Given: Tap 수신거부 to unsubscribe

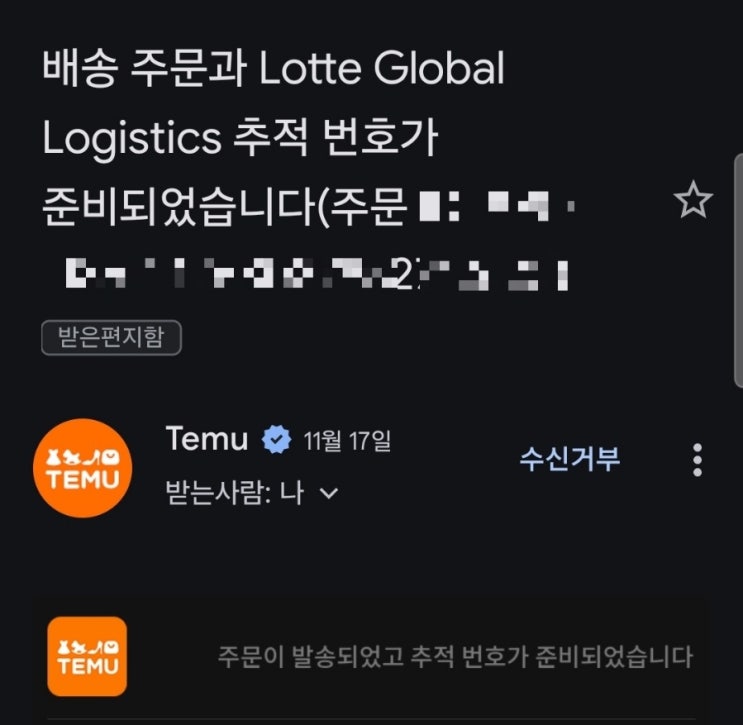Looking at the screenshot, I should tap(569, 459).
